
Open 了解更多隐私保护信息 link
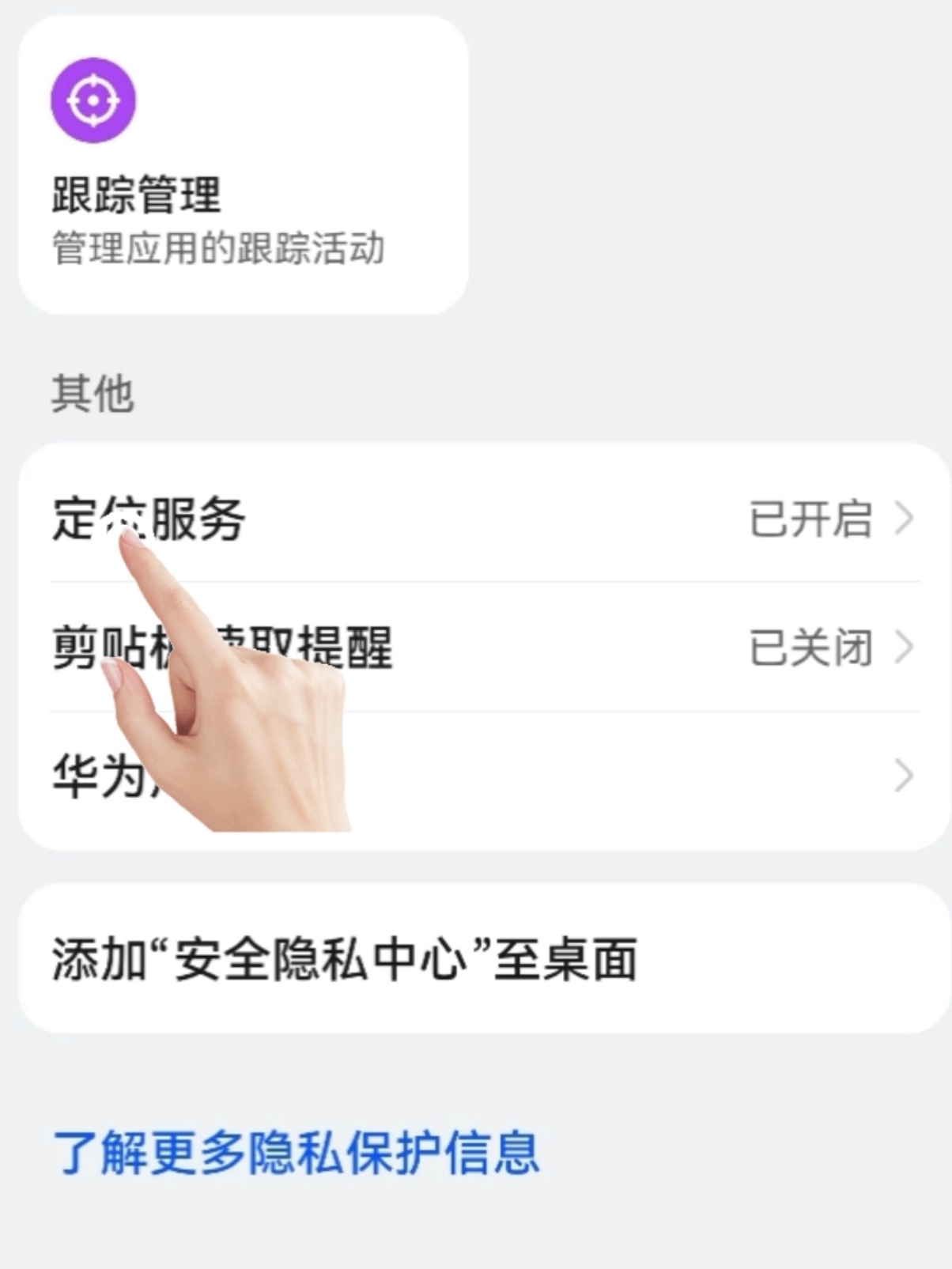(296, 1153)
